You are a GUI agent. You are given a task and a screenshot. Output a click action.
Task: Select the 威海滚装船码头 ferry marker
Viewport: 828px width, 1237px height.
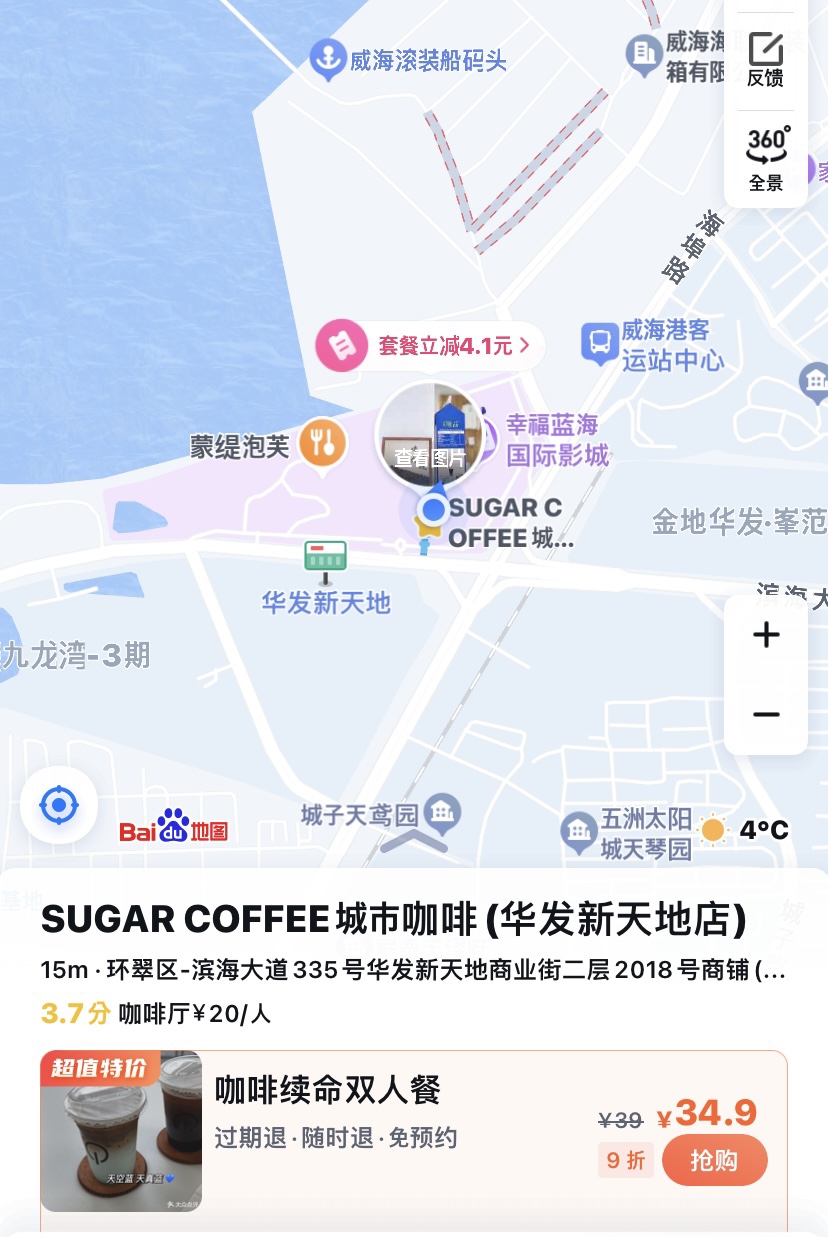pos(326,60)
